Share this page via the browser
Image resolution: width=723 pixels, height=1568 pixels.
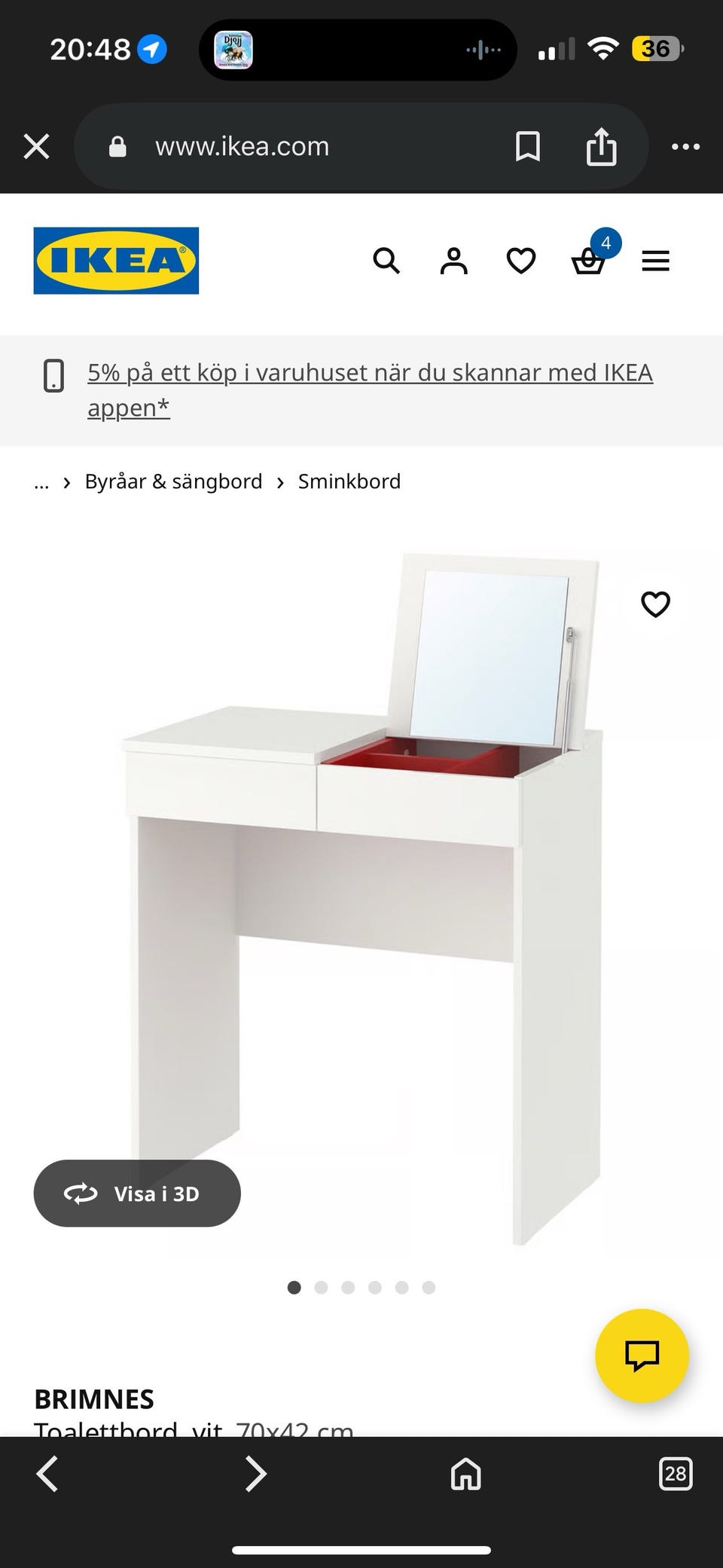(601, 146)
